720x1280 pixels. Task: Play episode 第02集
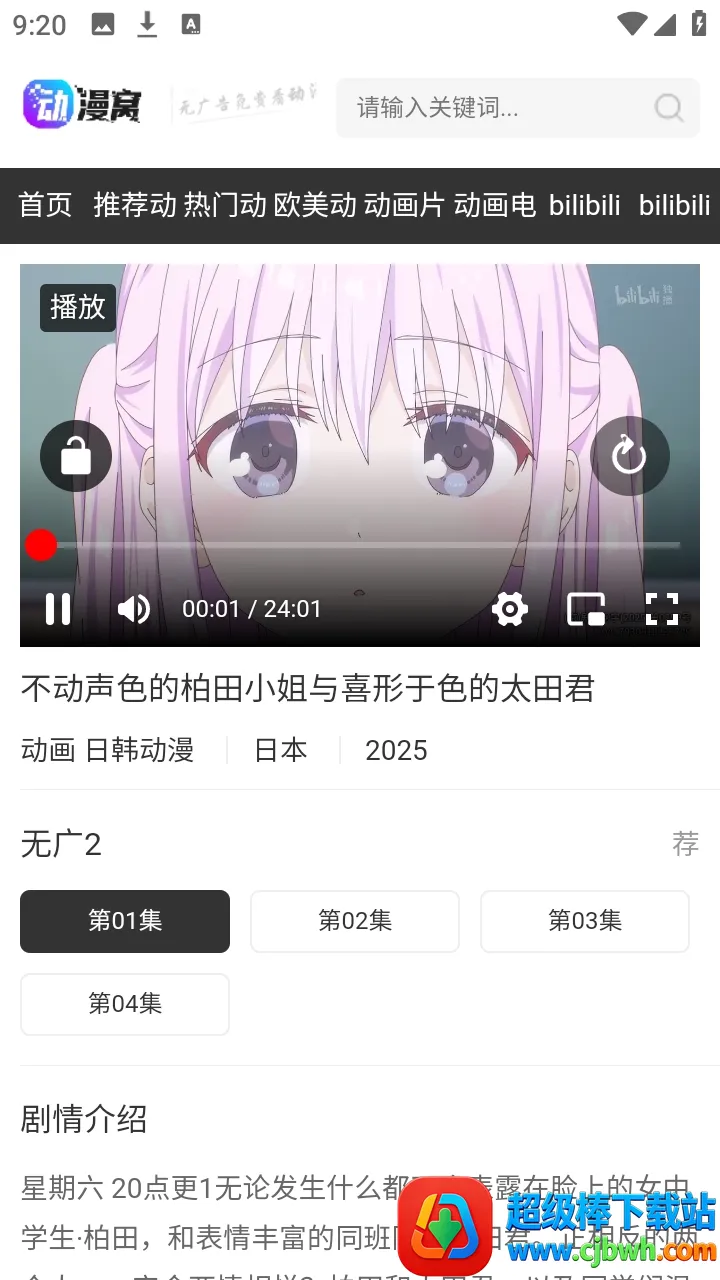click(354, 921)
